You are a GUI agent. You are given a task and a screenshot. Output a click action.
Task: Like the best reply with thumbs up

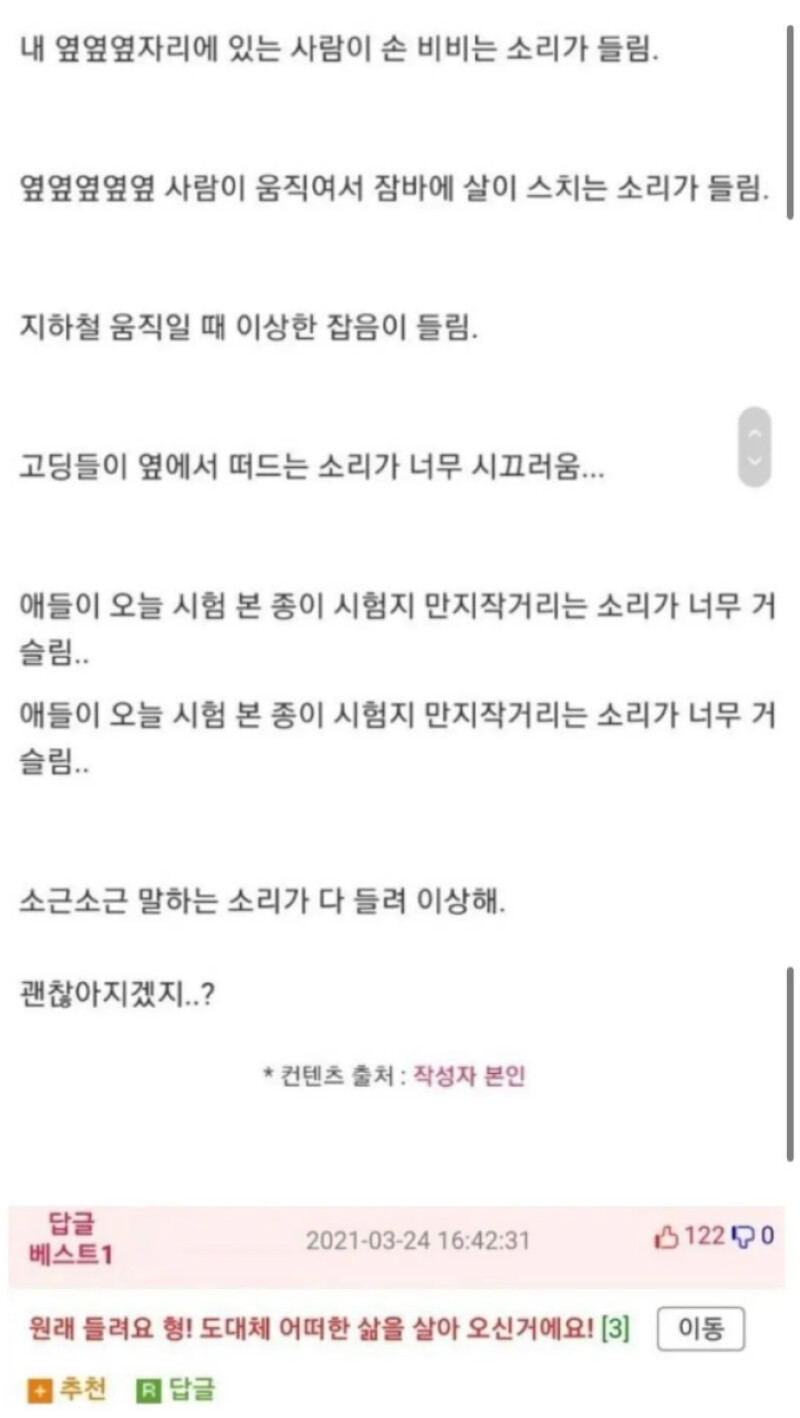click(x=667, y=1237)
